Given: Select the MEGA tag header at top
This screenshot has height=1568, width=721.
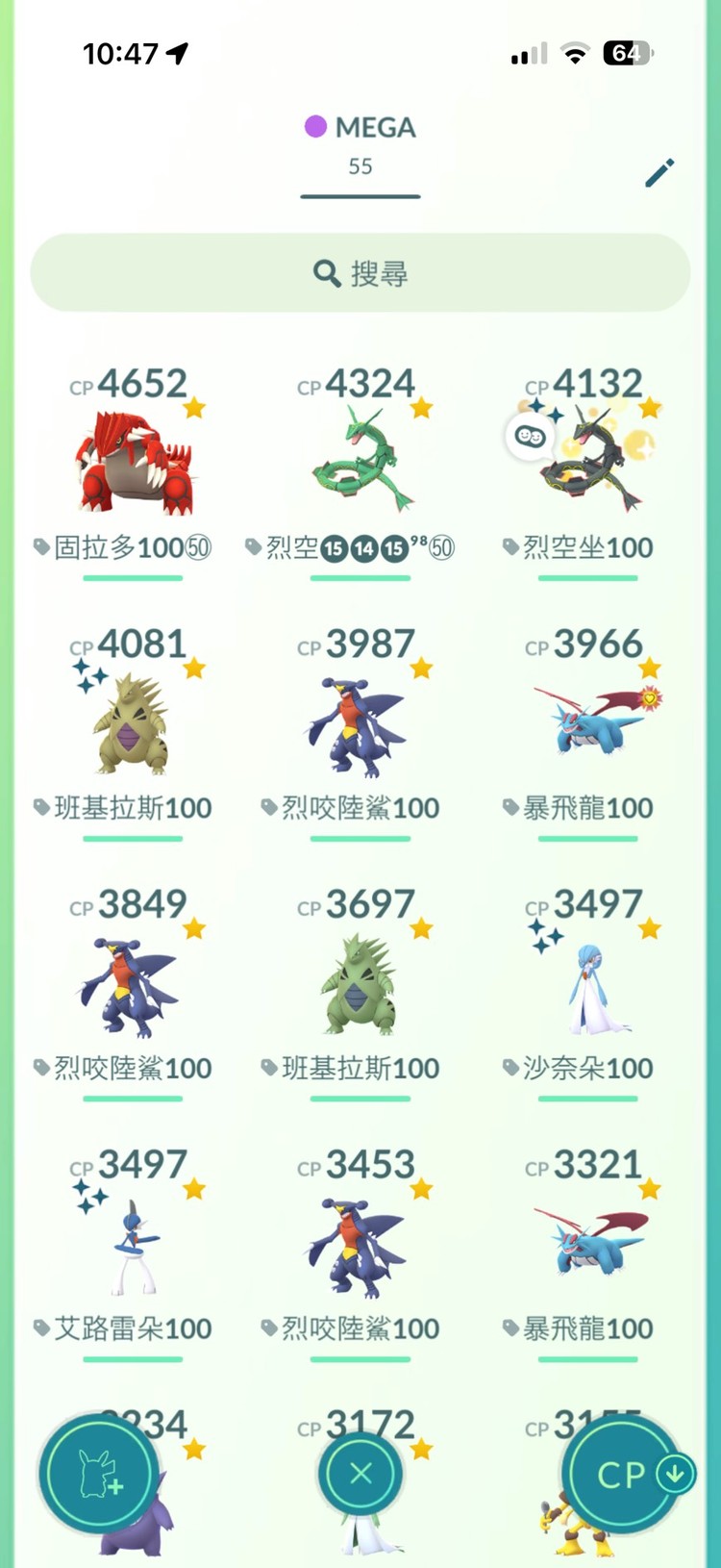Looking at the screenshot, I should (360, 127).
